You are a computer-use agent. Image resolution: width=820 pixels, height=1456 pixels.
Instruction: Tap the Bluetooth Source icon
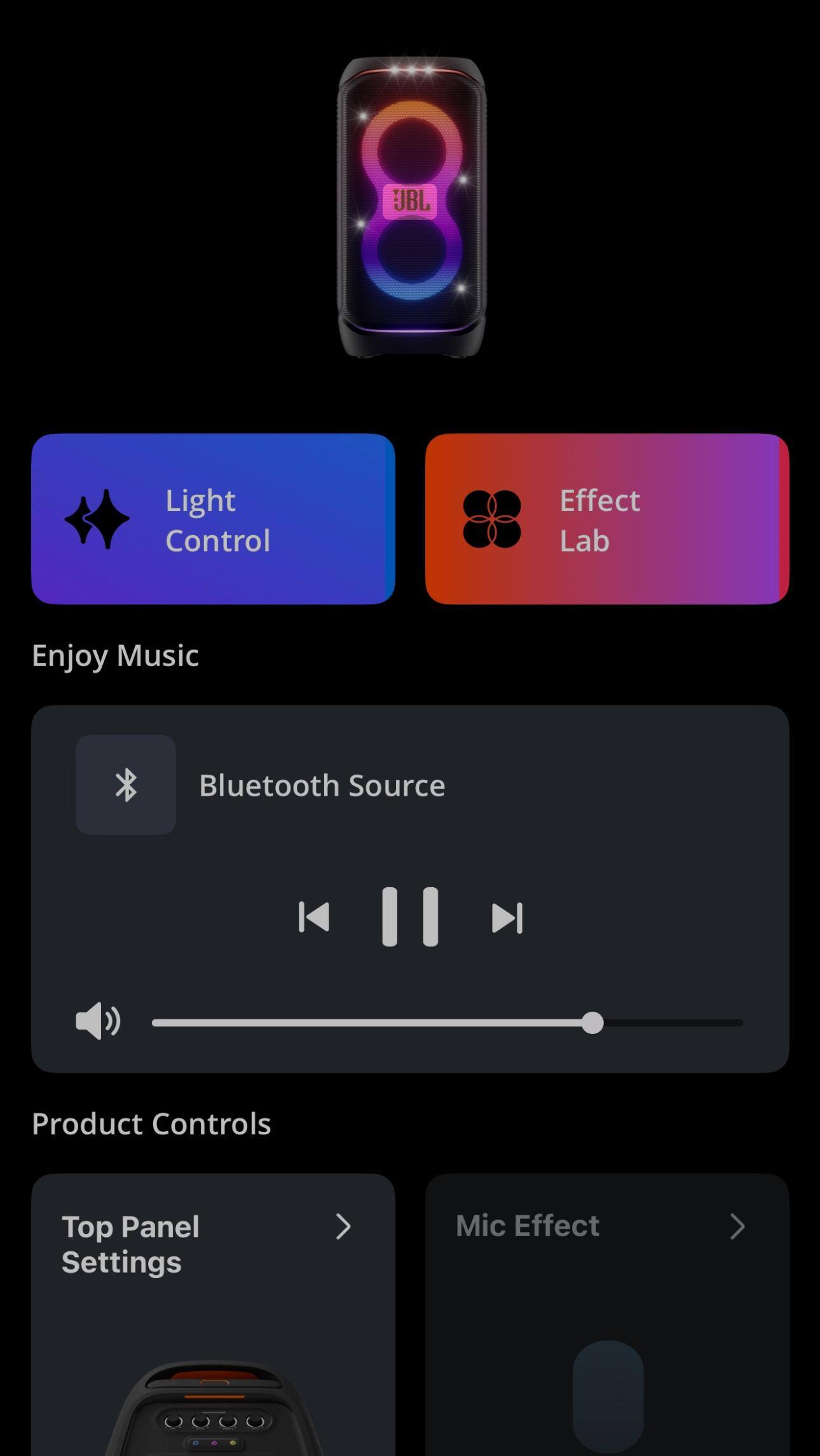(x=126, y=785)
